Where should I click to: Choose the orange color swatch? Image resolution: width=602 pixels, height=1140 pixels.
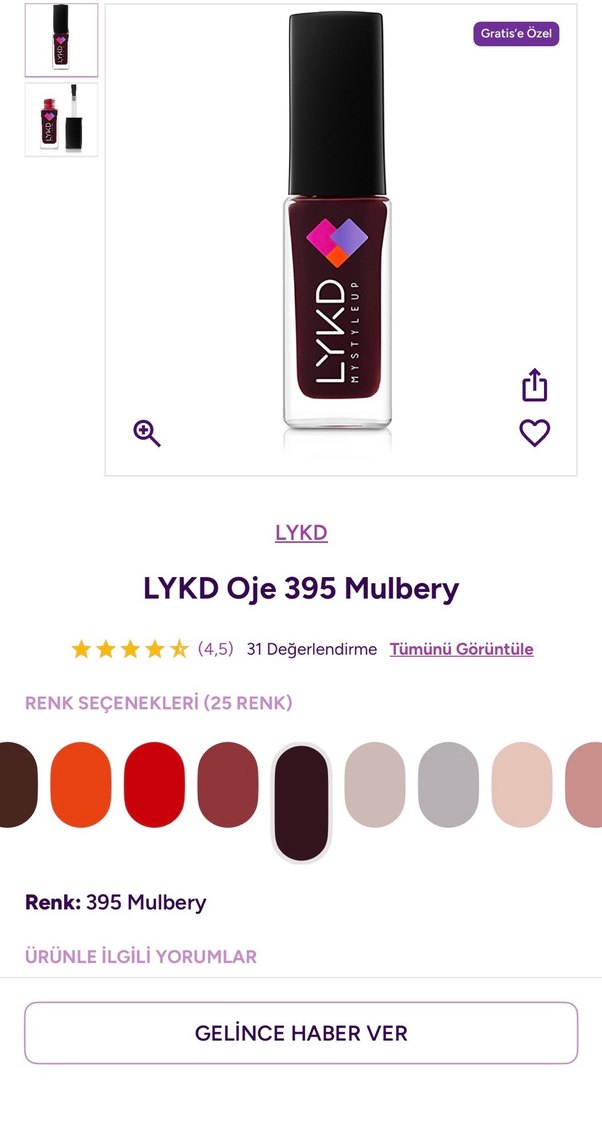click(81, 785)
